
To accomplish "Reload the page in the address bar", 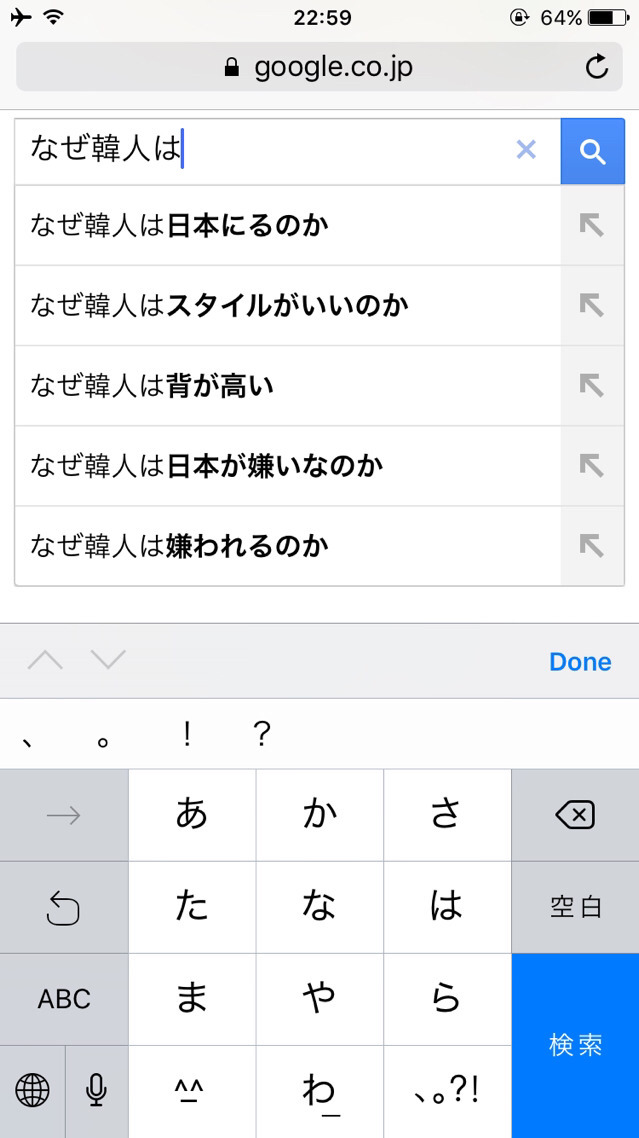I will point(596,67).
